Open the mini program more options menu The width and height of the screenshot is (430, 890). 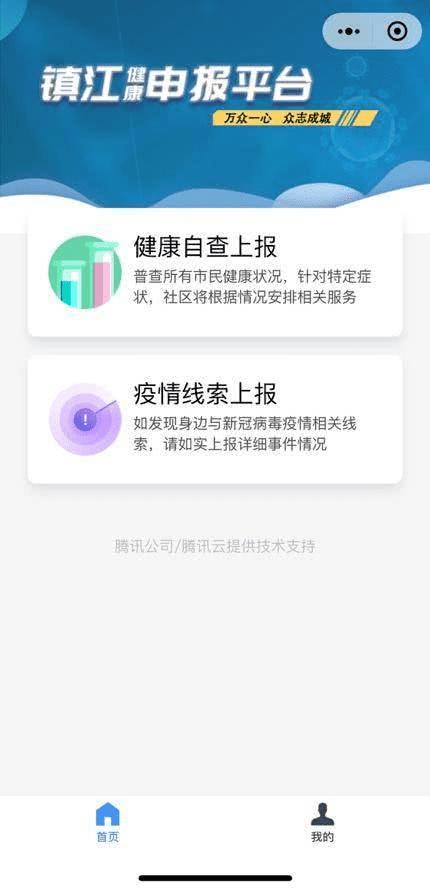tap(348, 31)
